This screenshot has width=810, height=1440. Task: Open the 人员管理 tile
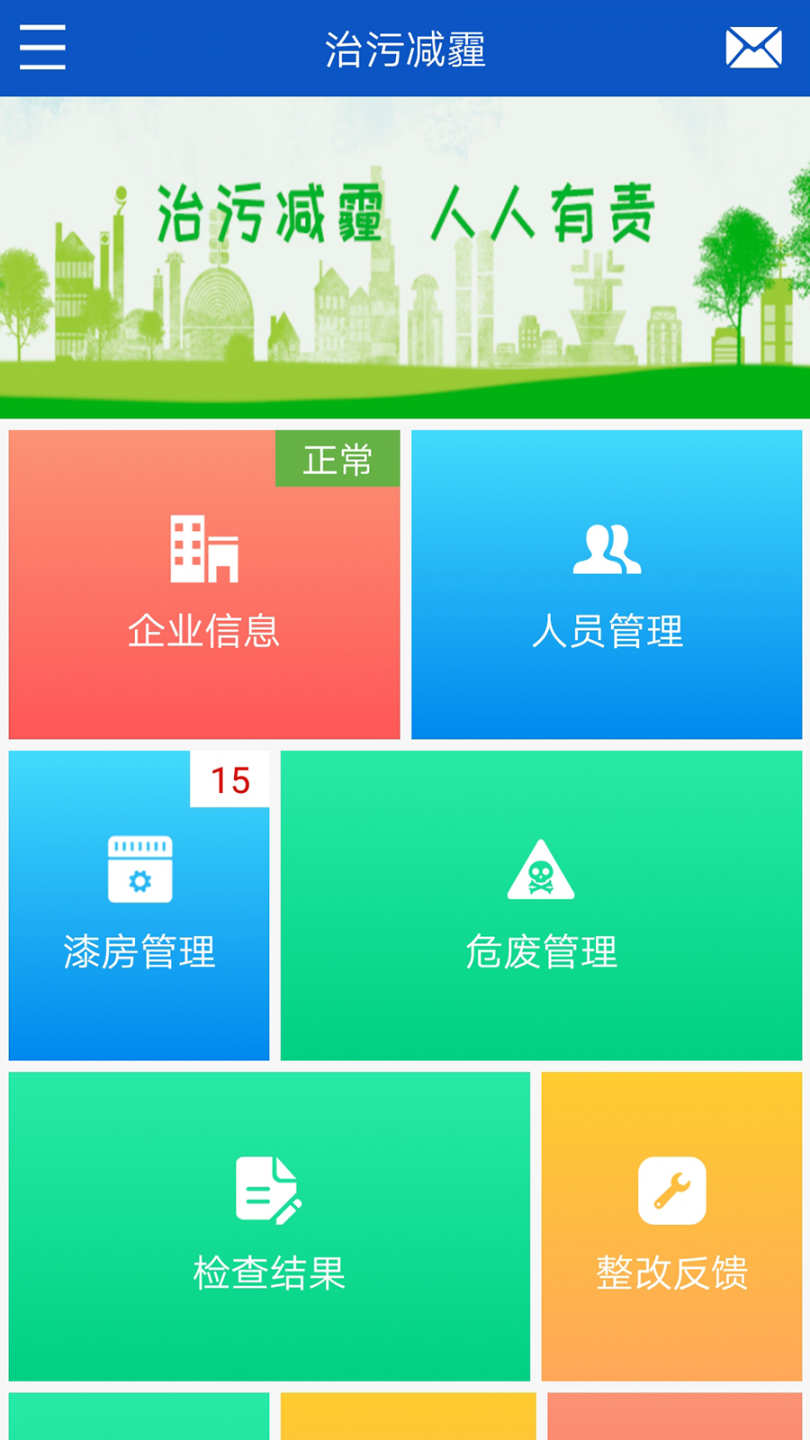pyautogui.click(x=606, y=584)
